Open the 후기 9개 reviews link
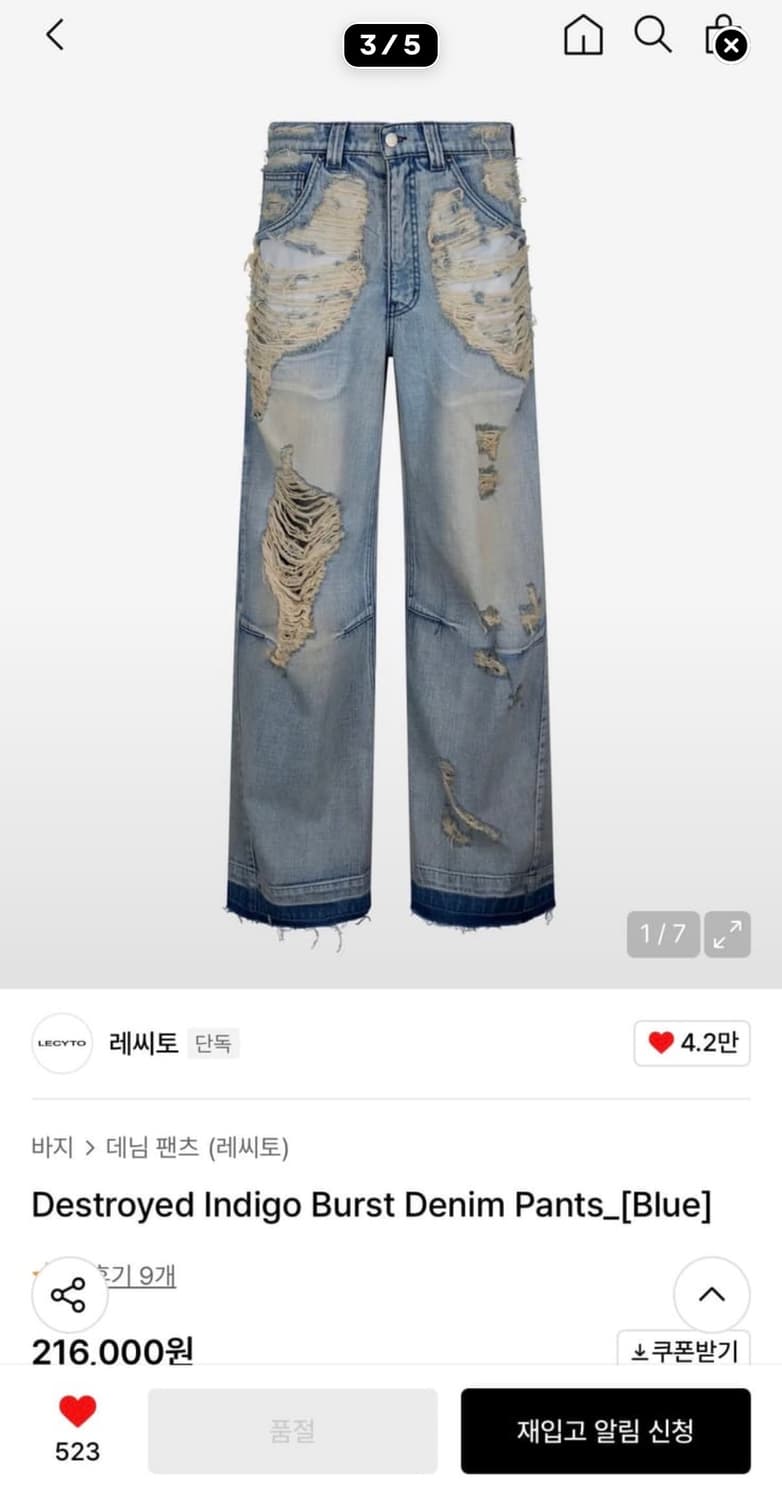This screenshot has width=782, height=1500. (x=138, y=1275)
